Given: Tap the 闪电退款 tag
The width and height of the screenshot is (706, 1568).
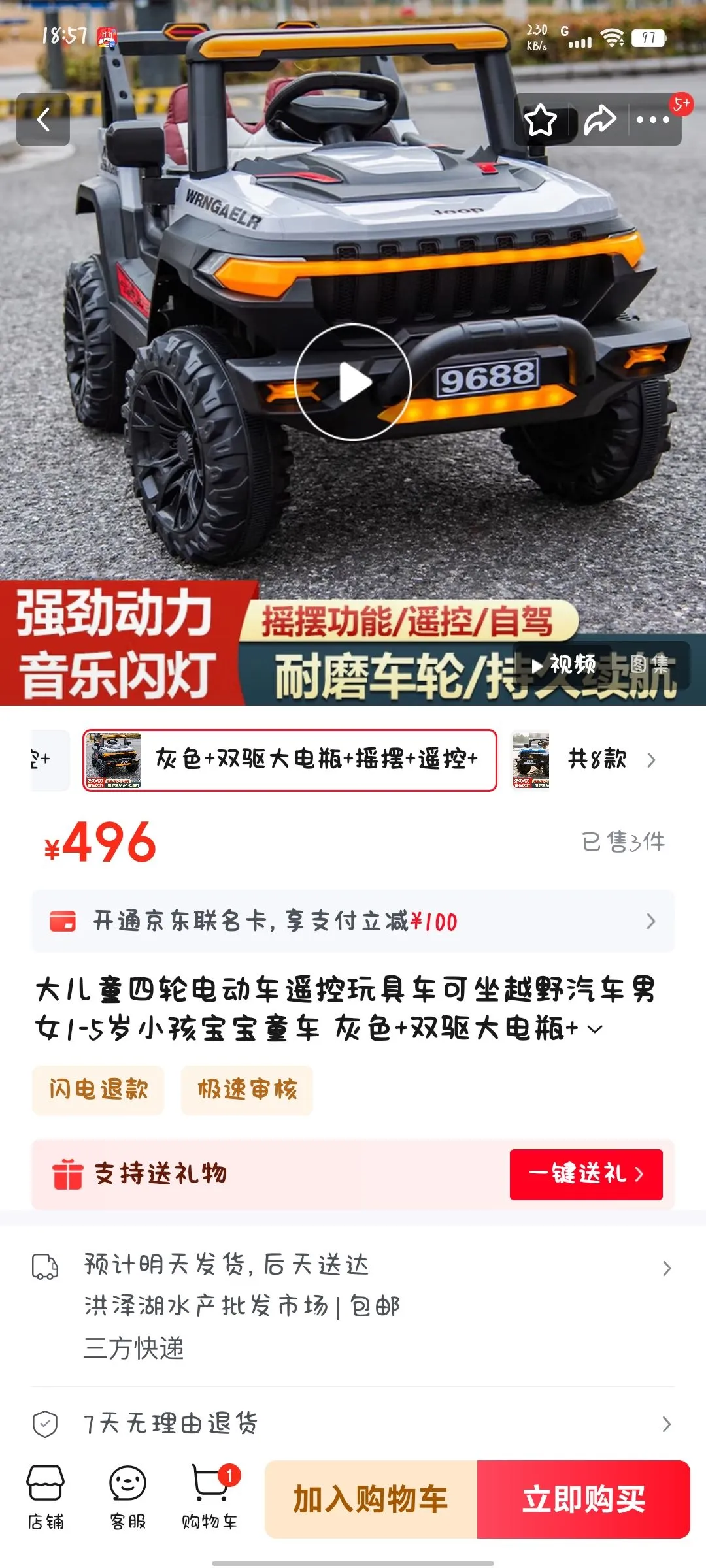Looking at the screenshot, I should [x=98, y=1089].
